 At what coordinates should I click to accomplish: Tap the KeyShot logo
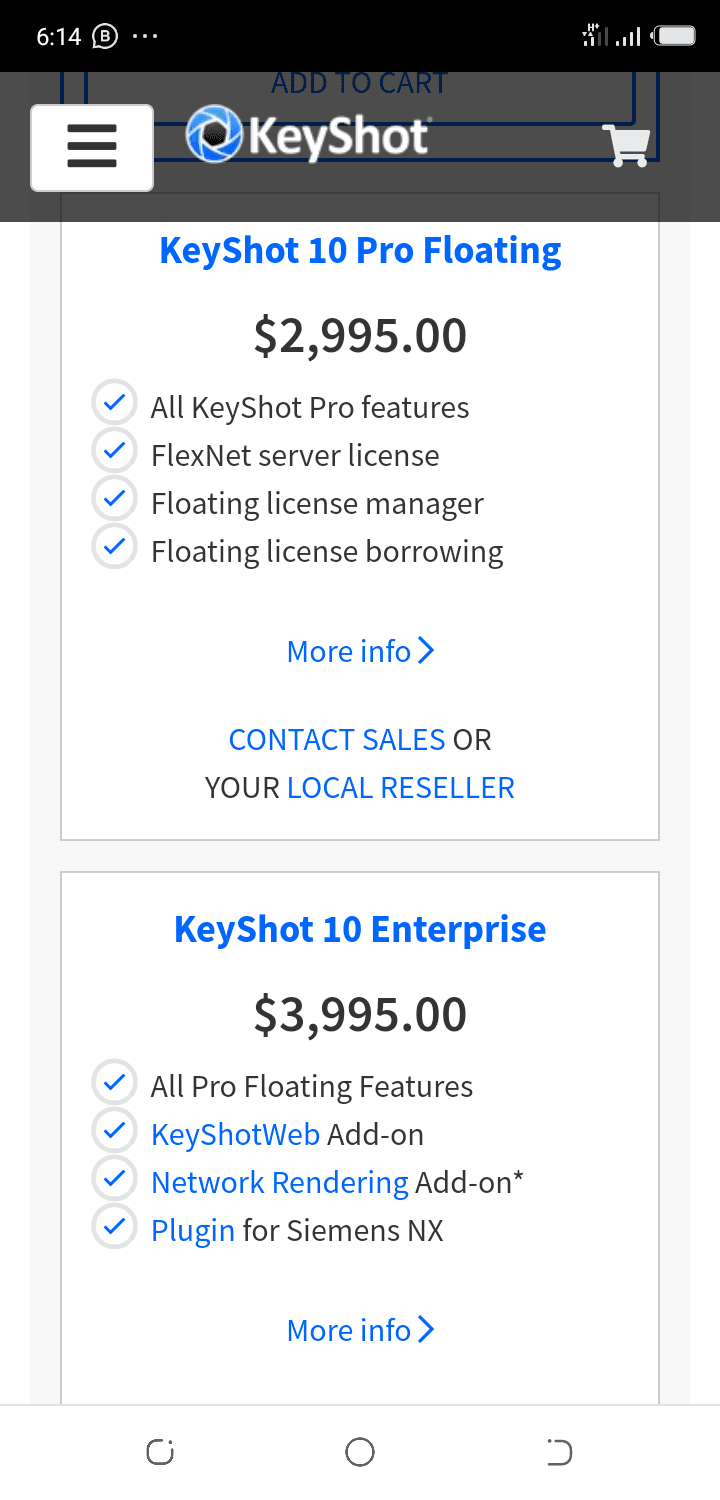pos(308,135)
